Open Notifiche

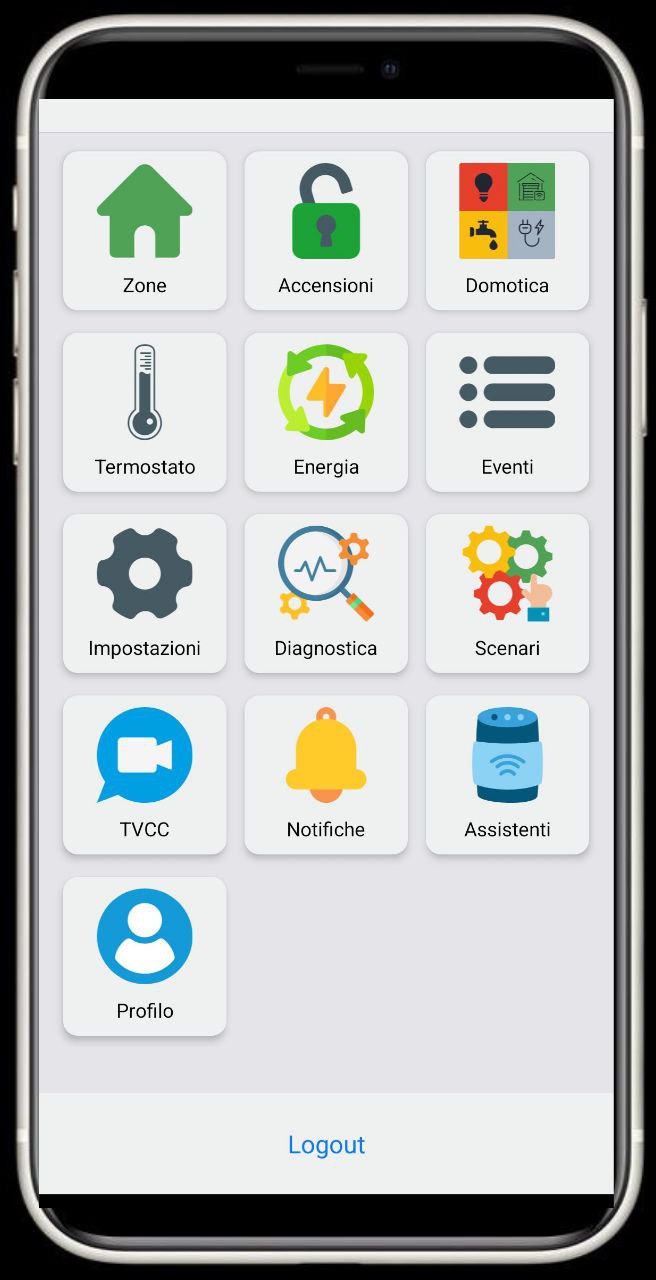point(326,775)
